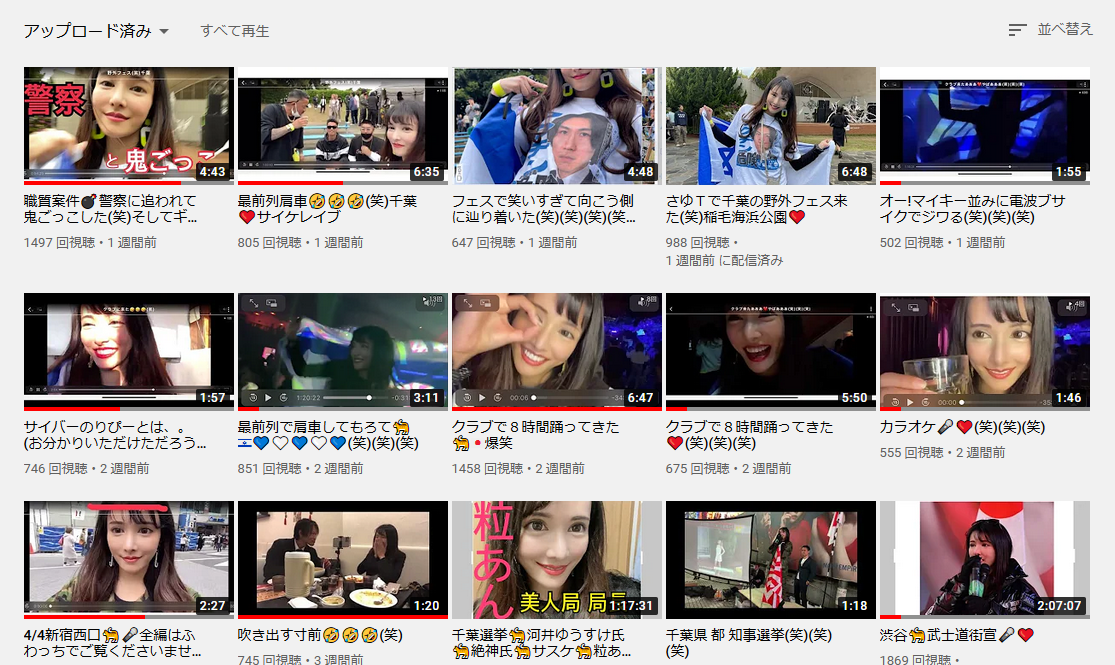Open the 5:50 クラブで8時間踊ってきた video
Viewport: 1115px width, 665px height.
tap(770, 351)
